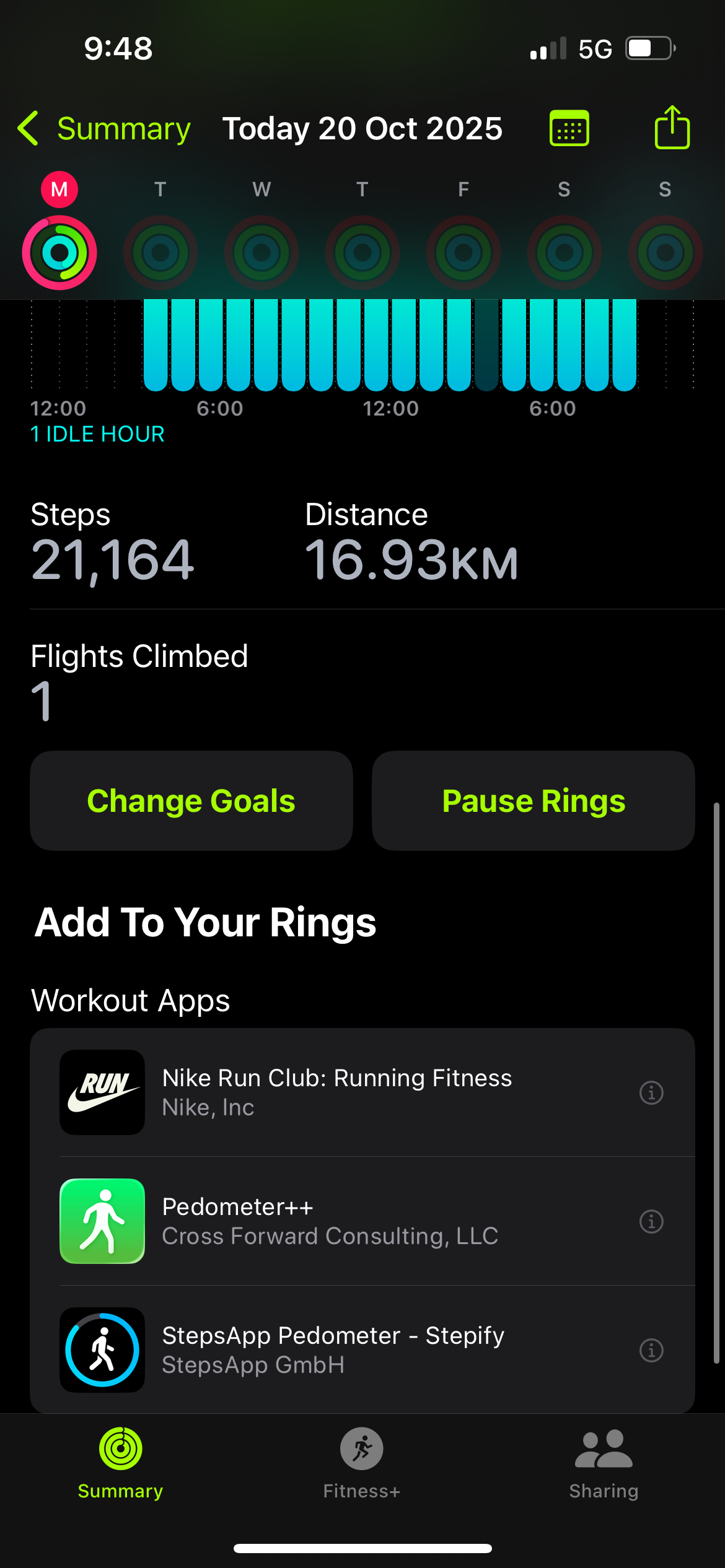The image size is (725, 1568).
Task: Select Friday's activity rings
Action: [464, 252]
